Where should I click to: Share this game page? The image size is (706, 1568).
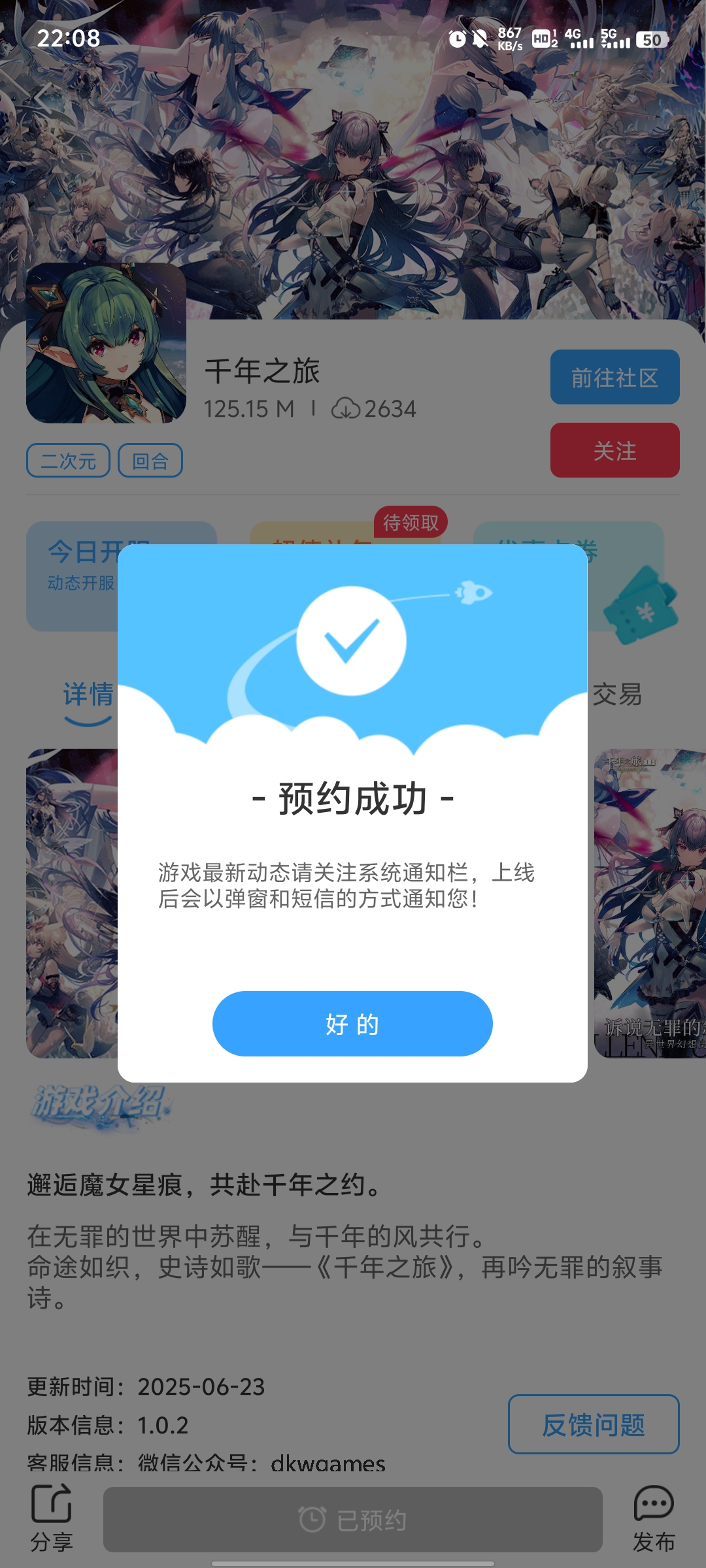click(x=51, y=1518)
